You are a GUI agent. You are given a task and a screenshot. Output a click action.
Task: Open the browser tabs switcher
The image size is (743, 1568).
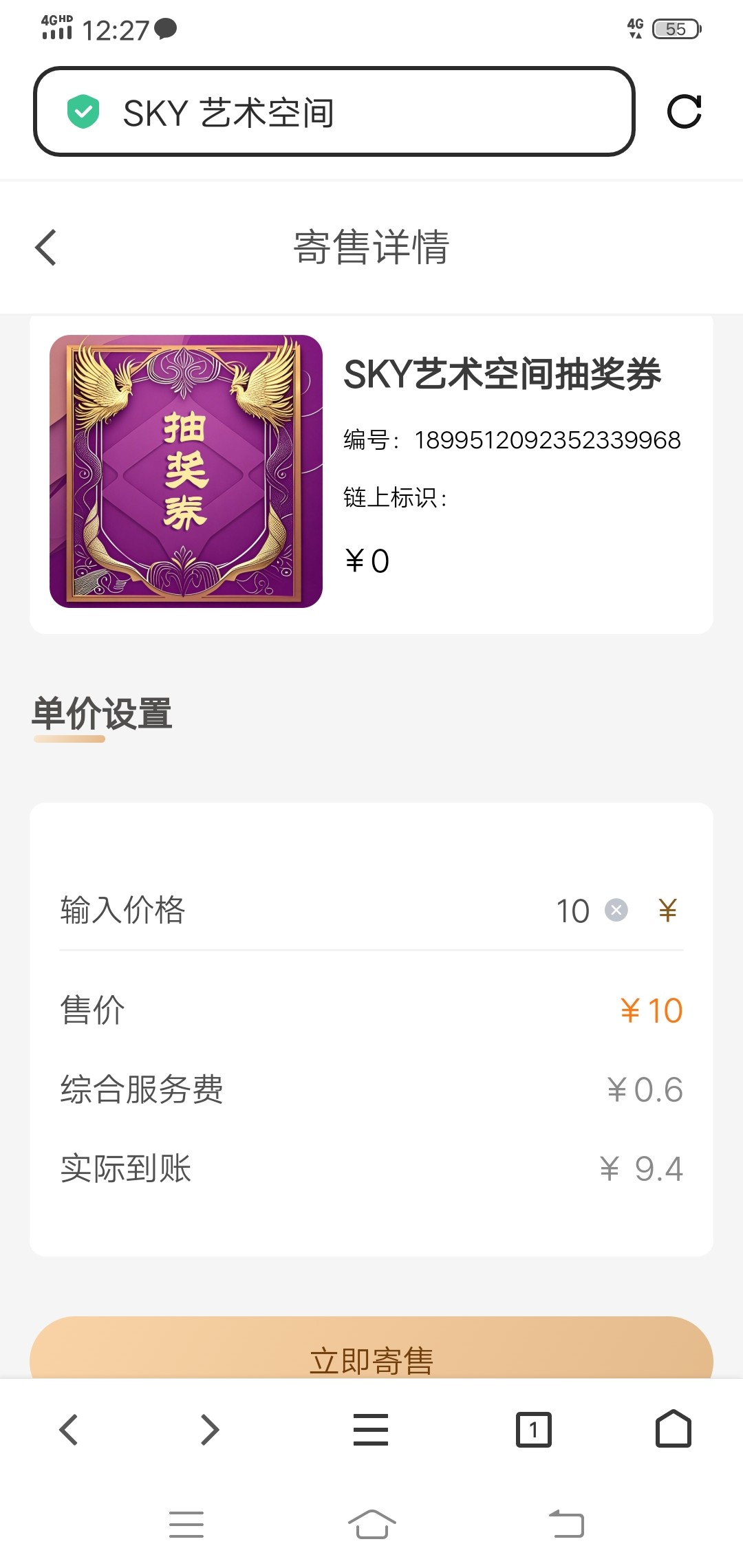534,1430
